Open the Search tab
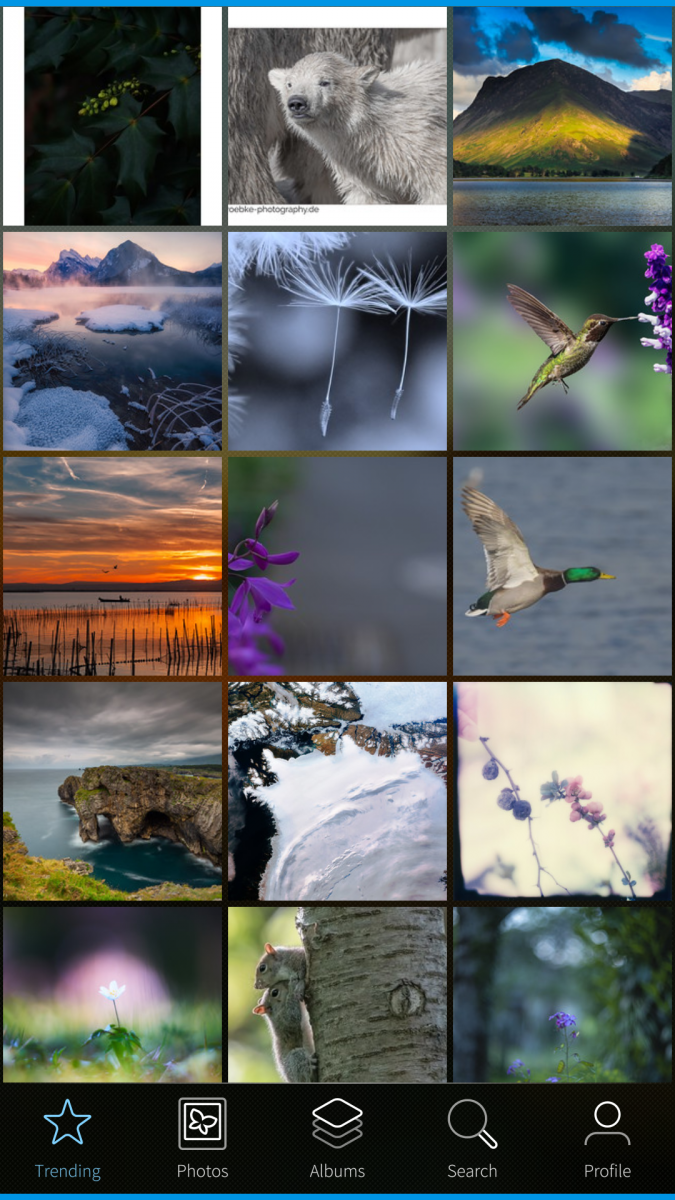Screen dimensions: 675x1200 click(x=472, y=1137)
